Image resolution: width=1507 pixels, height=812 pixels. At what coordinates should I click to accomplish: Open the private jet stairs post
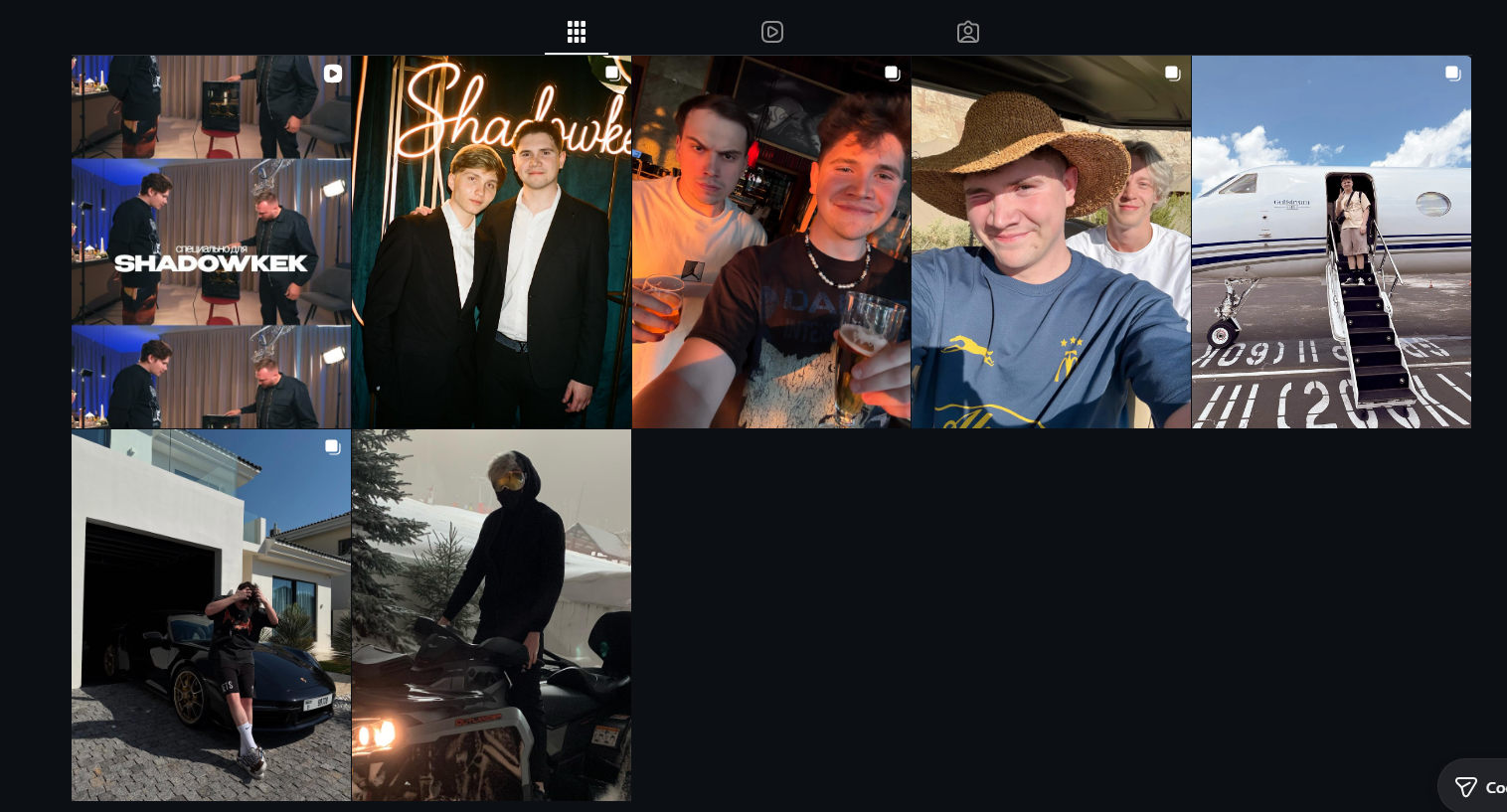pos(1331,242)
